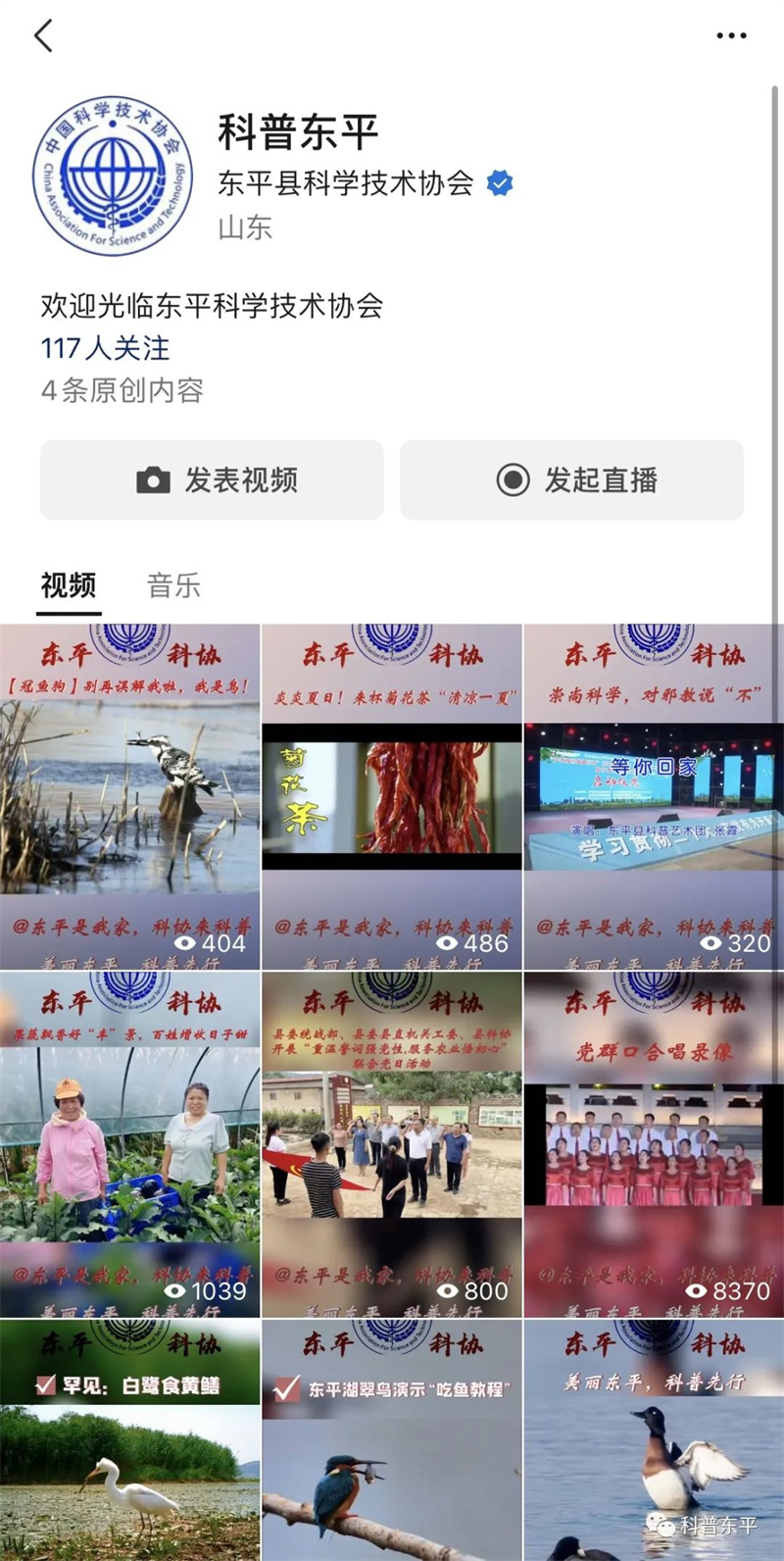Open the 菊花茶 video with 486 views
The width and height of the screenshot is (784, 1561).
click(392, 797)
